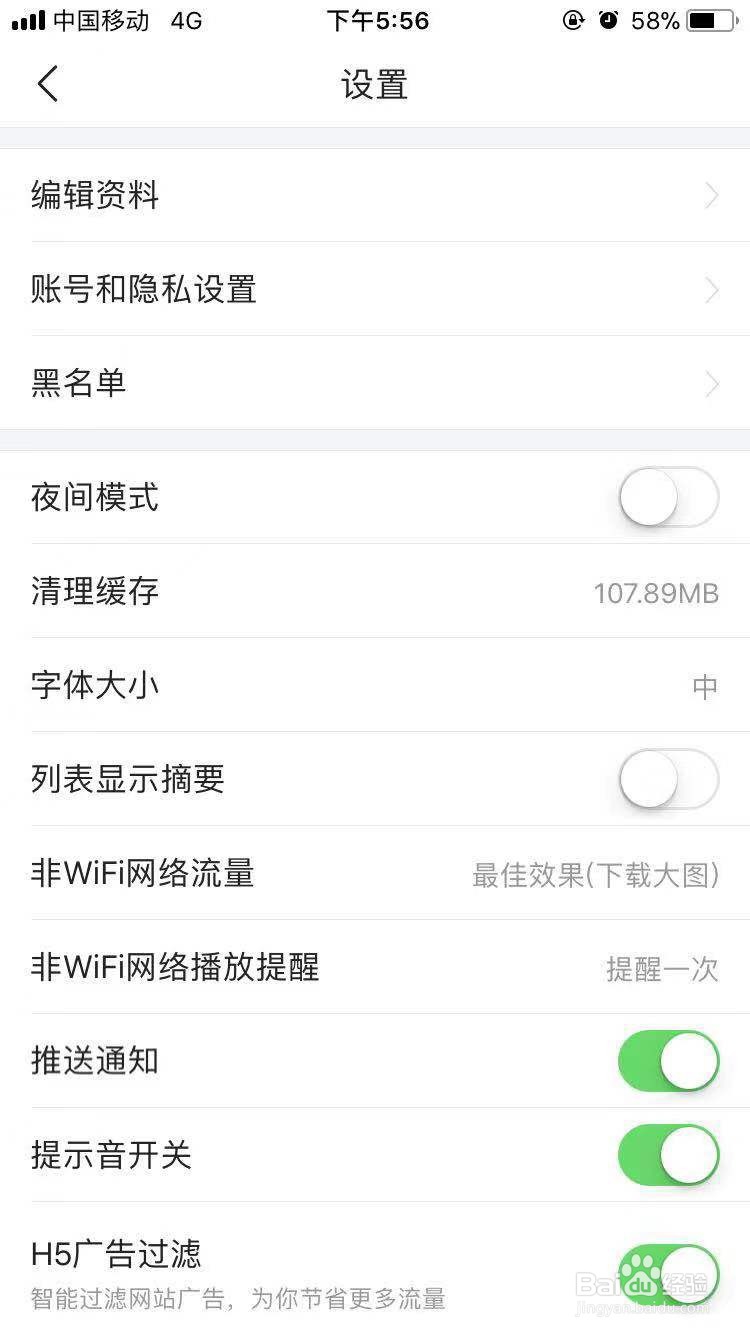Screen dimensions: 750x1334
Task: Open the 黑名单 blacklist page
Action: (711, 384)
